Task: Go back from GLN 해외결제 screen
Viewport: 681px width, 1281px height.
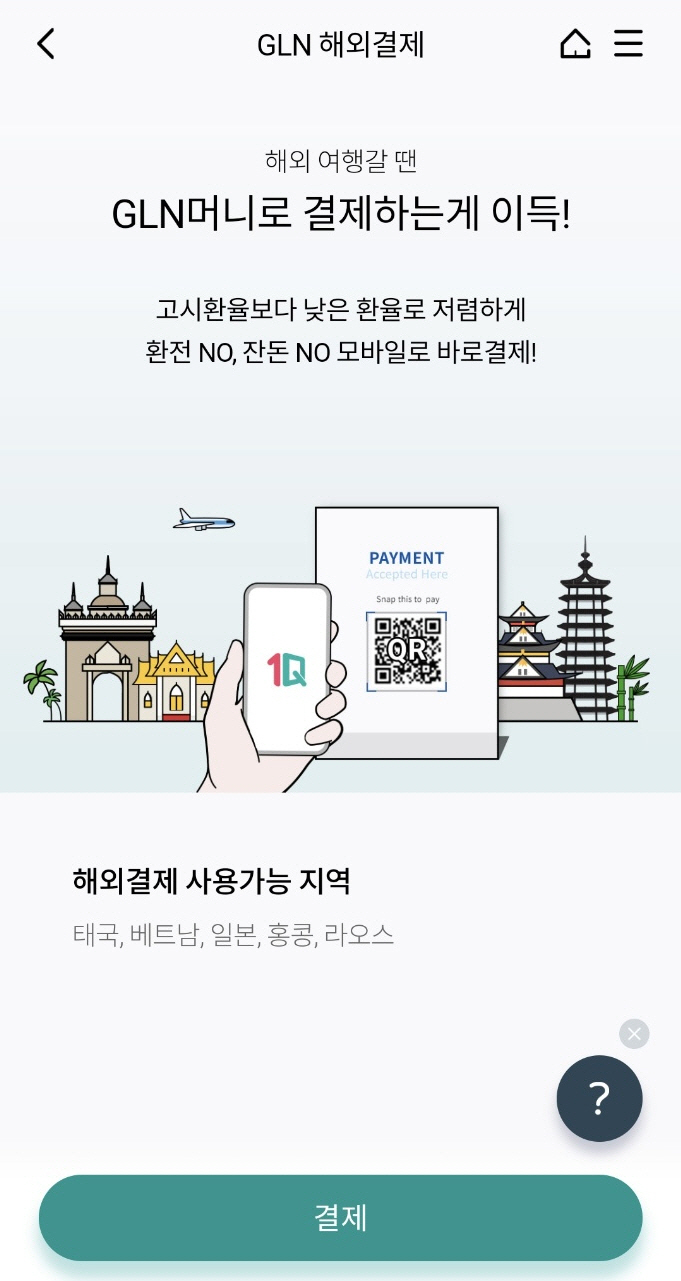Action: [46, 44]
